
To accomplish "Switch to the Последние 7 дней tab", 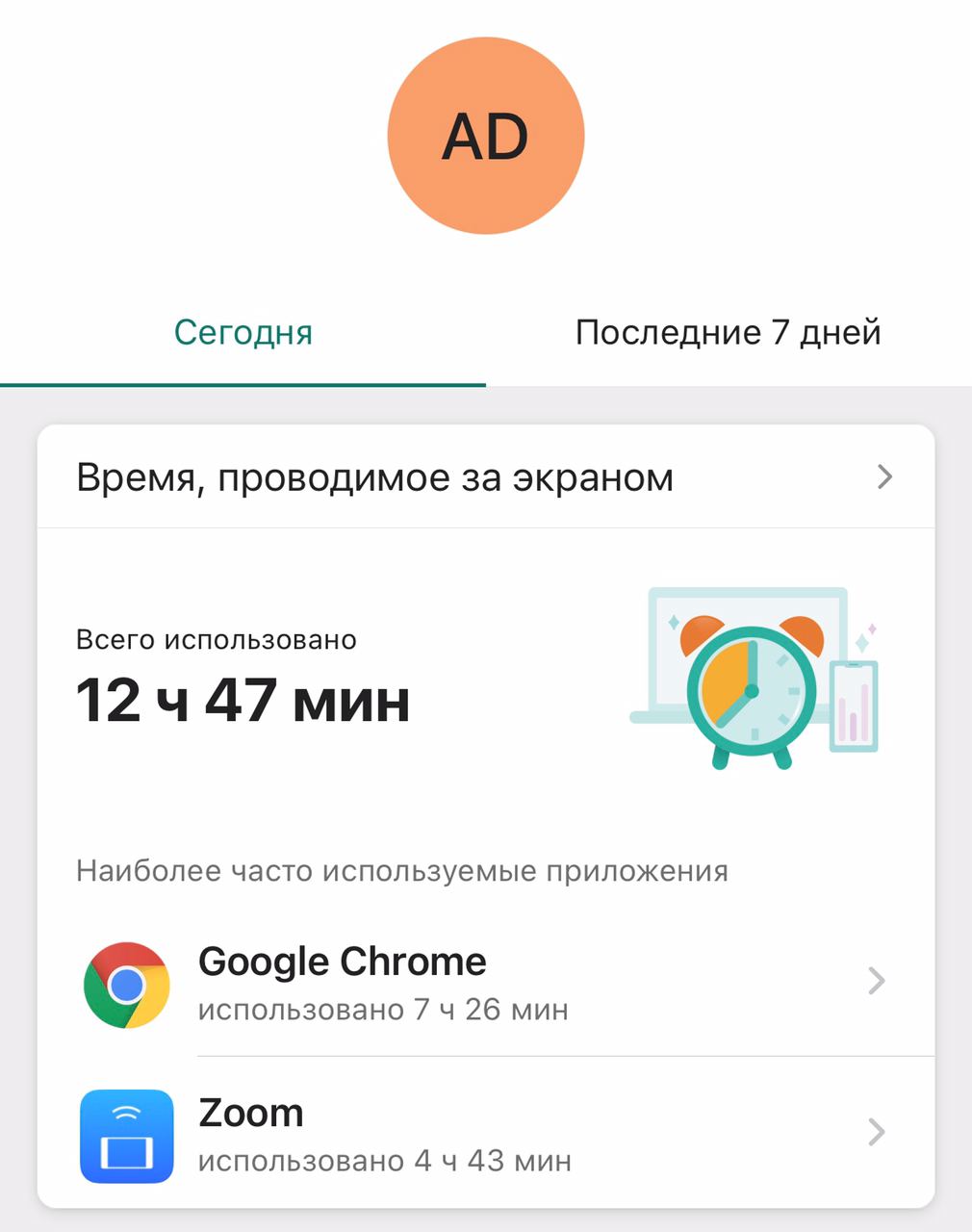I will click(x=728, y=333).
